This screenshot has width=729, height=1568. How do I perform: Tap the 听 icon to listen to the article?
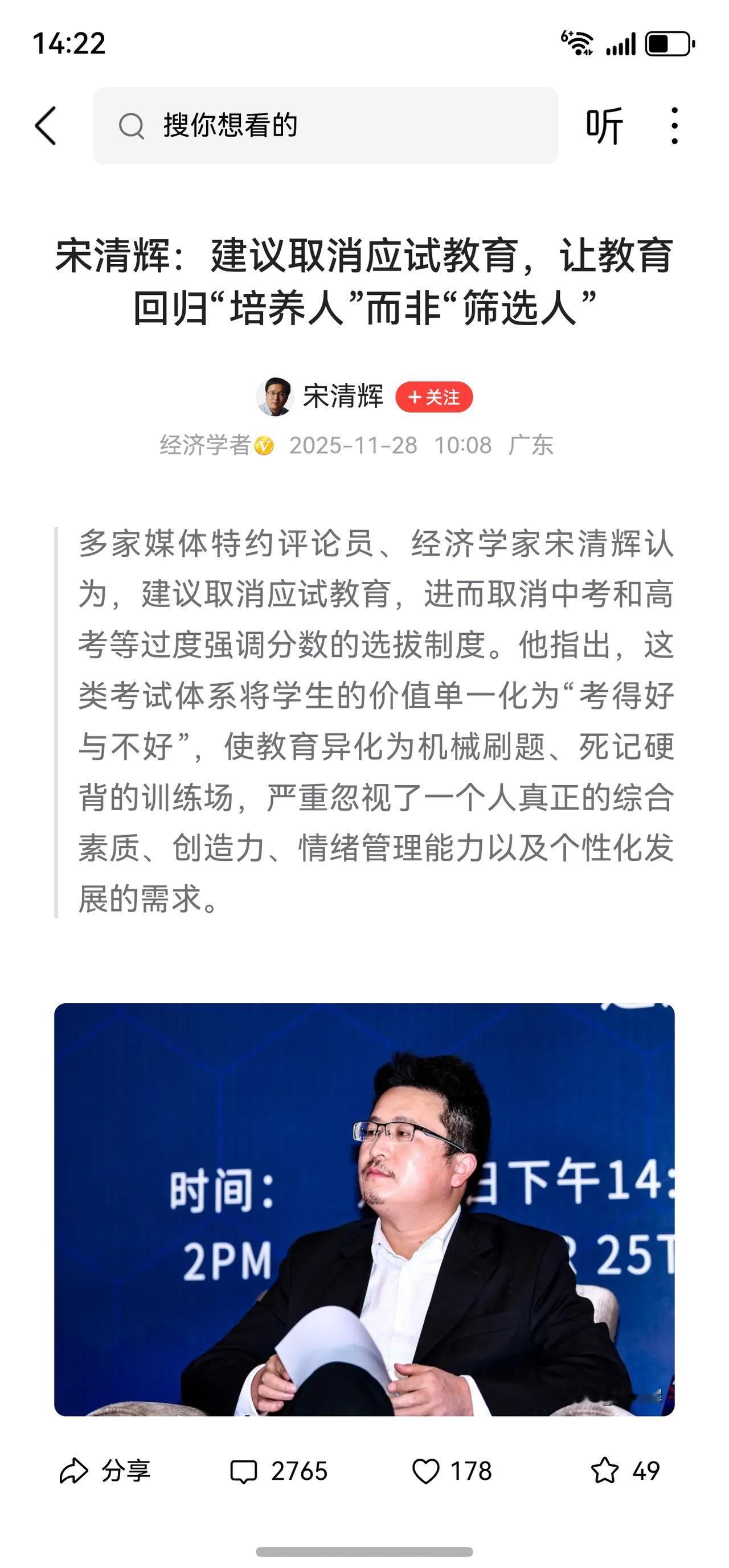tap(605, 125)
